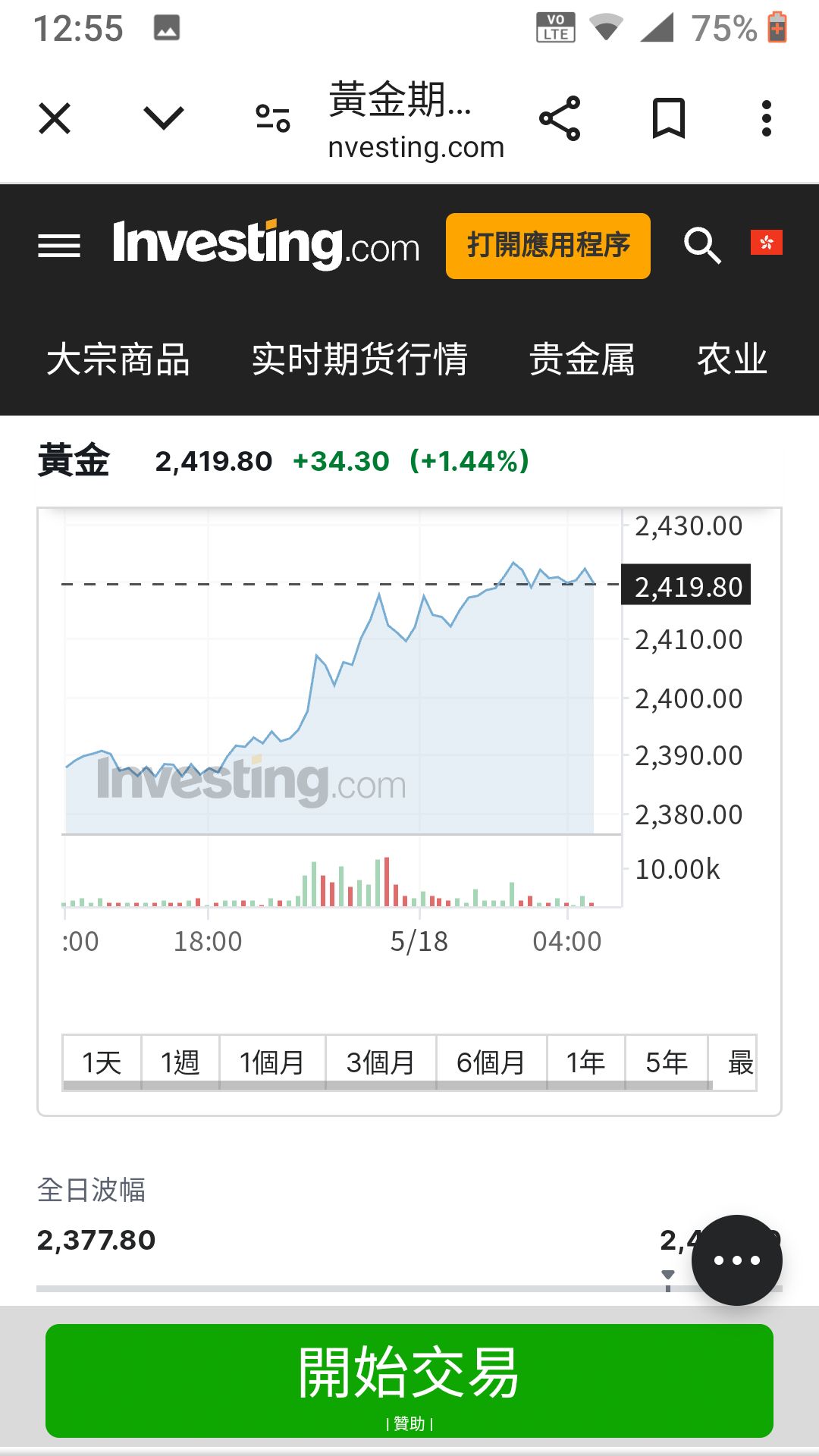This screenshot has height=1456, width=819.
Task: Open the browser overflow menu
Action: [767, 118]
